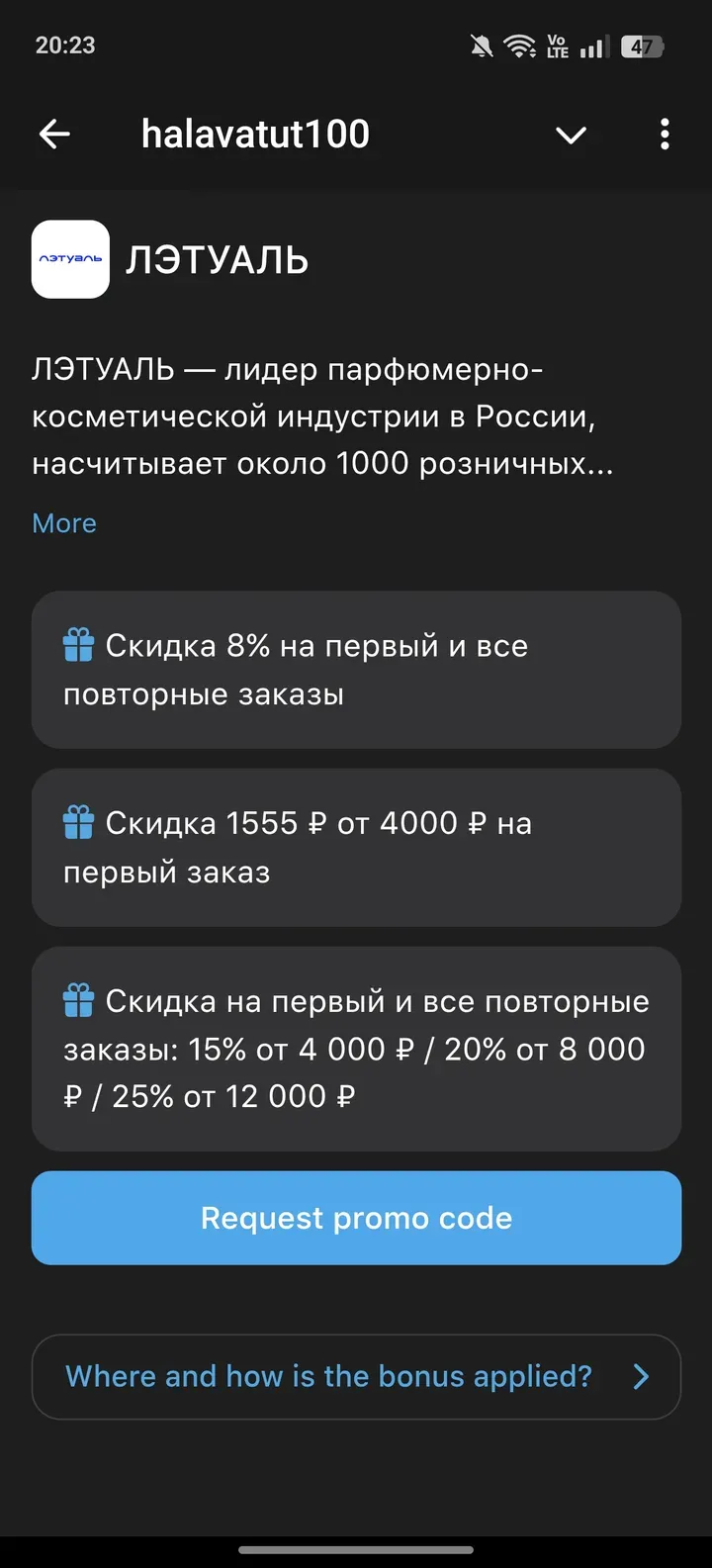Open the overflow menu for chat options
Screen dimensions: 712x1568
(x=664, y=134)
